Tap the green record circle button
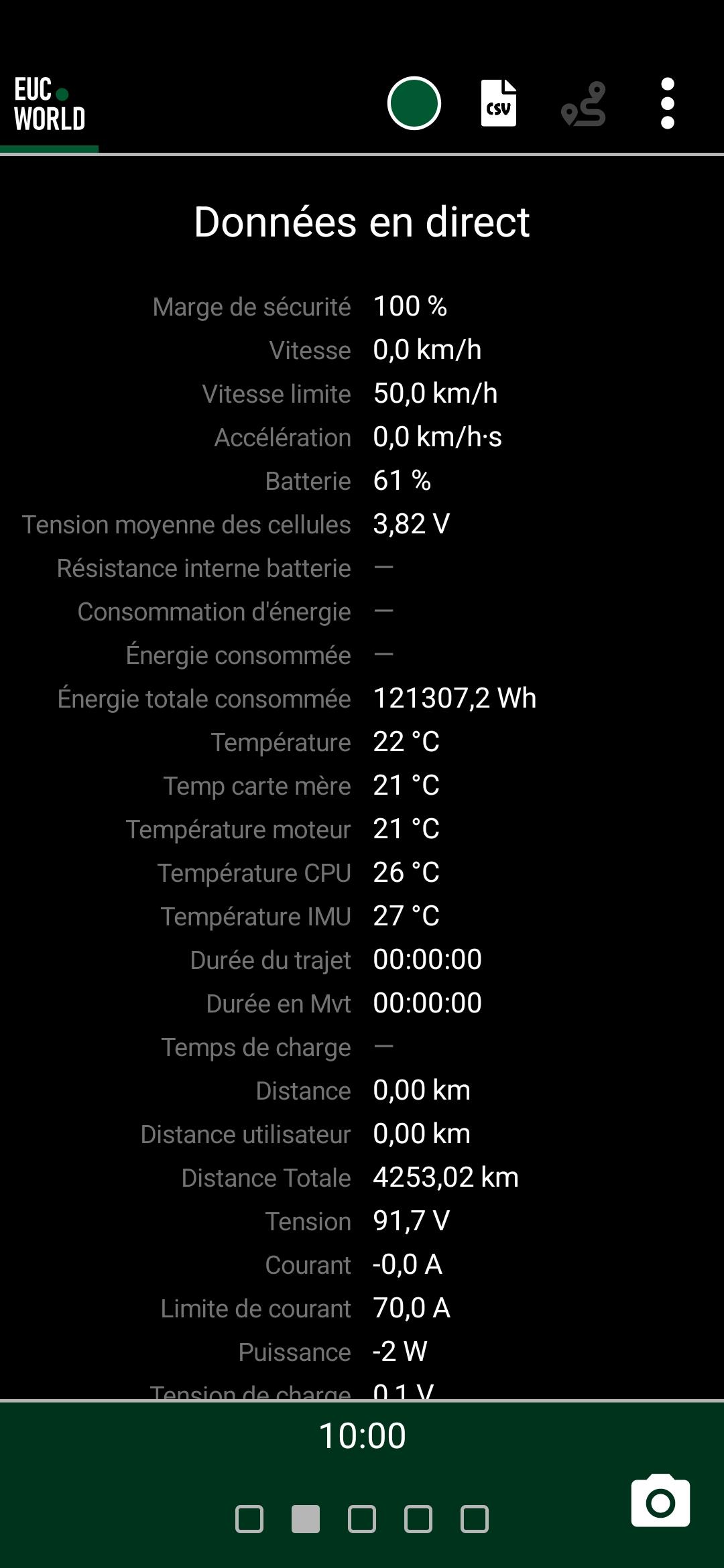The height and width of the screenshot is (1568, 724). tap(414, 103)
